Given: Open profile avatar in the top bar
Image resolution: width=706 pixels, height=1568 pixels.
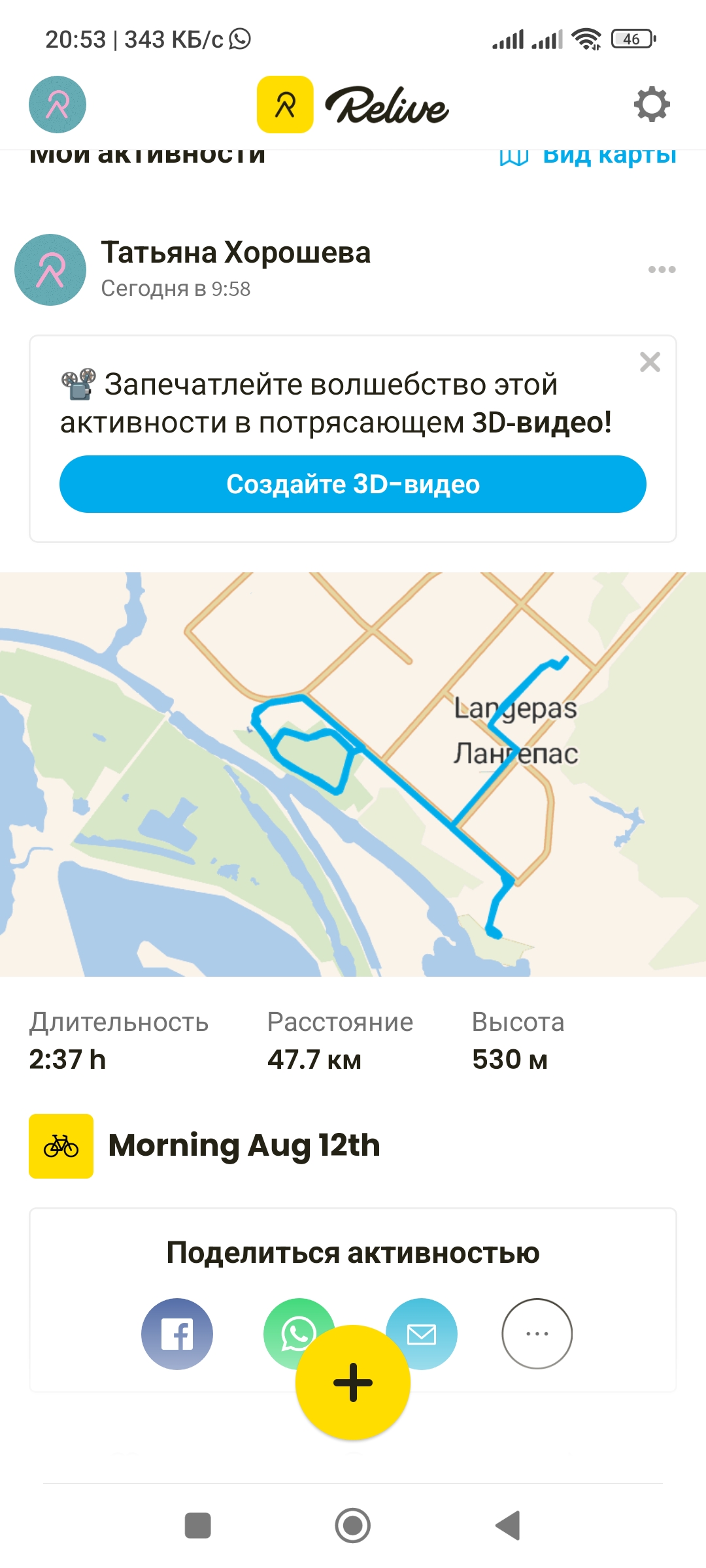Looking at the screenshot, I should pos(58,105).
